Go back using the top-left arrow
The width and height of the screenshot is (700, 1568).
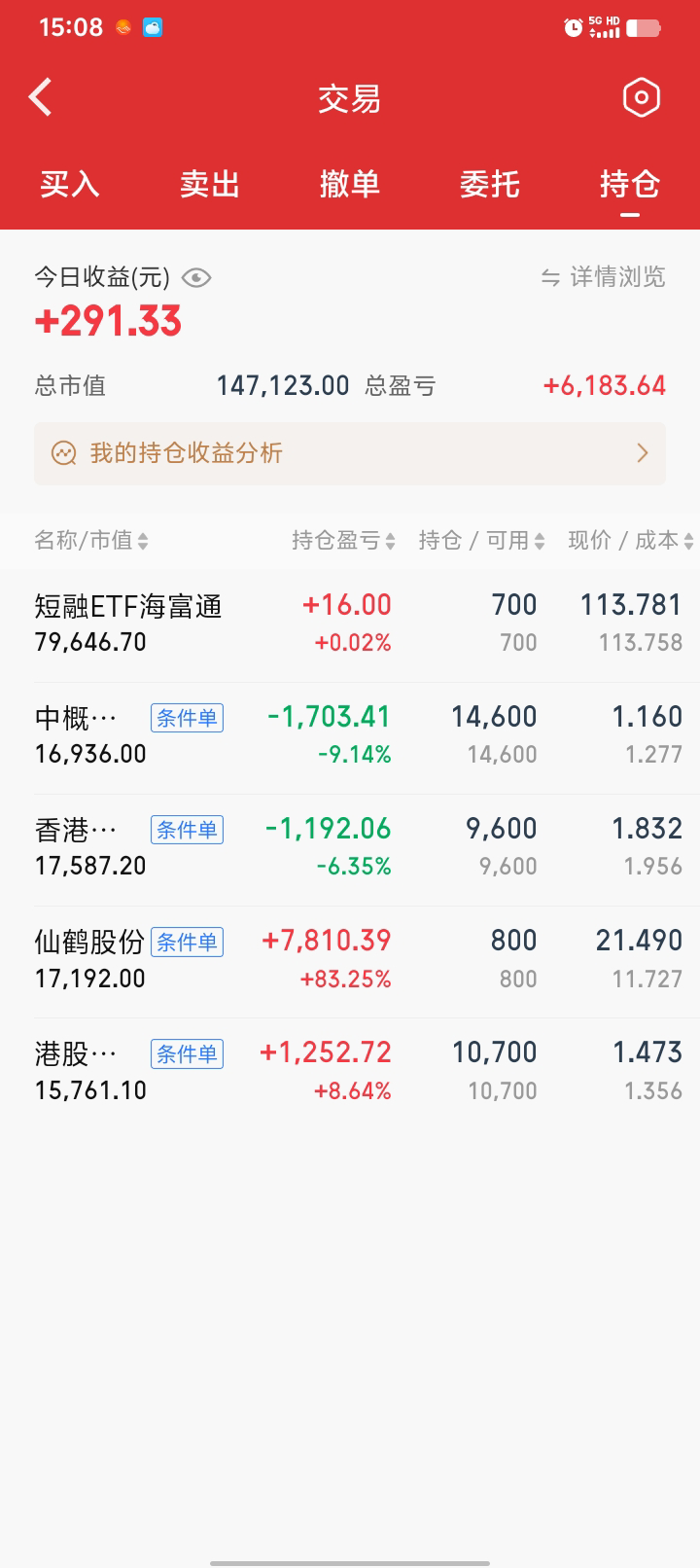click(40, 97)
